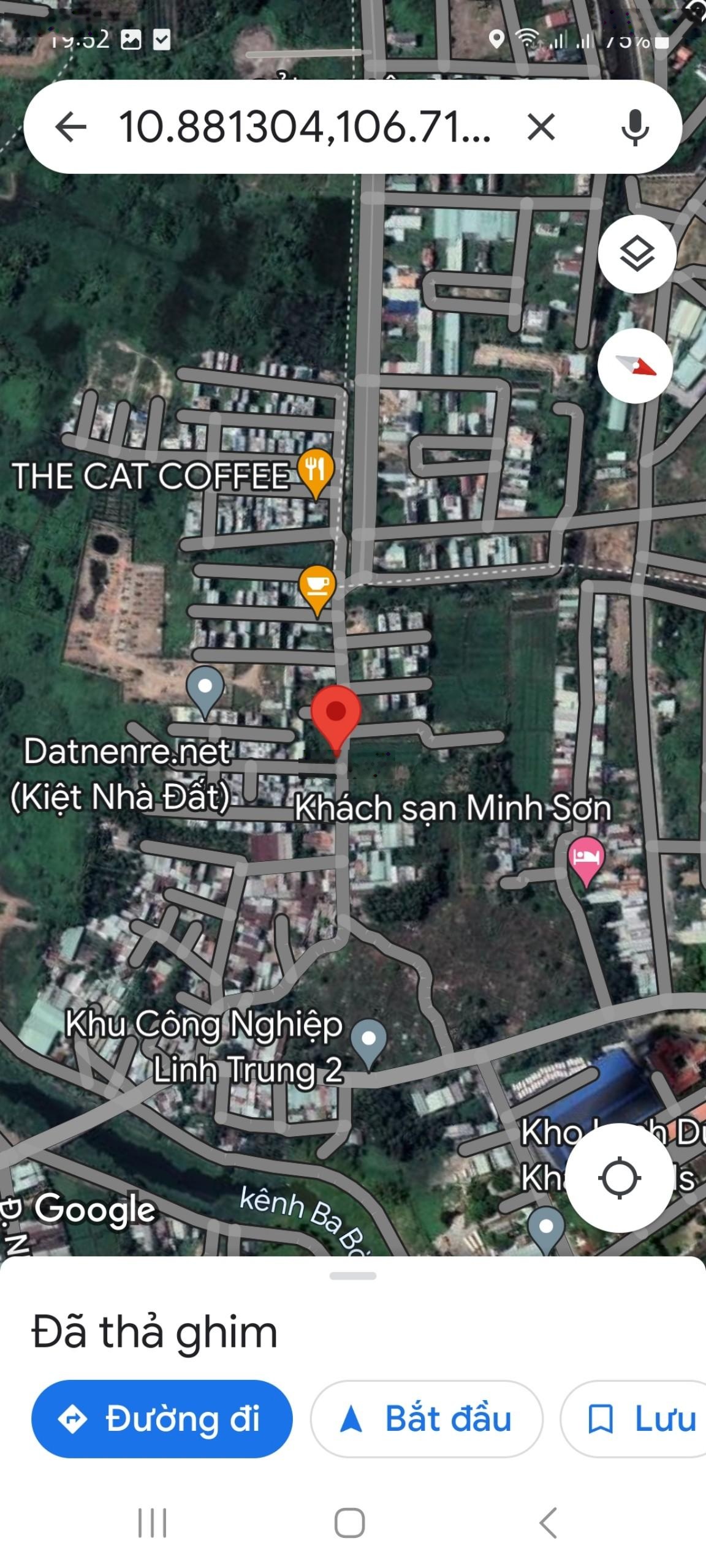Select the Khách sạn Minh Sơn hotel pin
Viewport: 706px width, 1568px height.
pos(586,859)
